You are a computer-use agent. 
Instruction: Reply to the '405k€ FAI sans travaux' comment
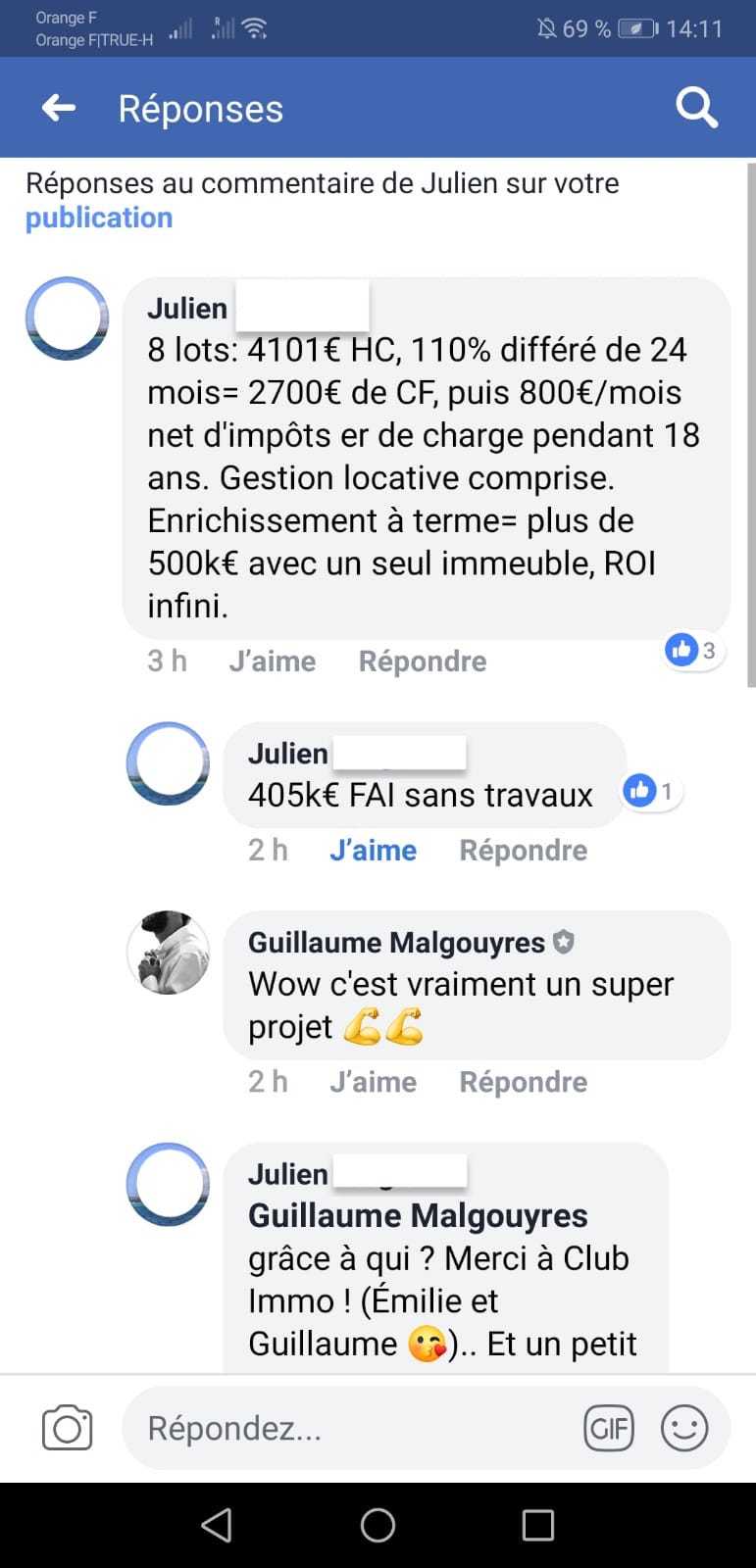pos(523,851)
